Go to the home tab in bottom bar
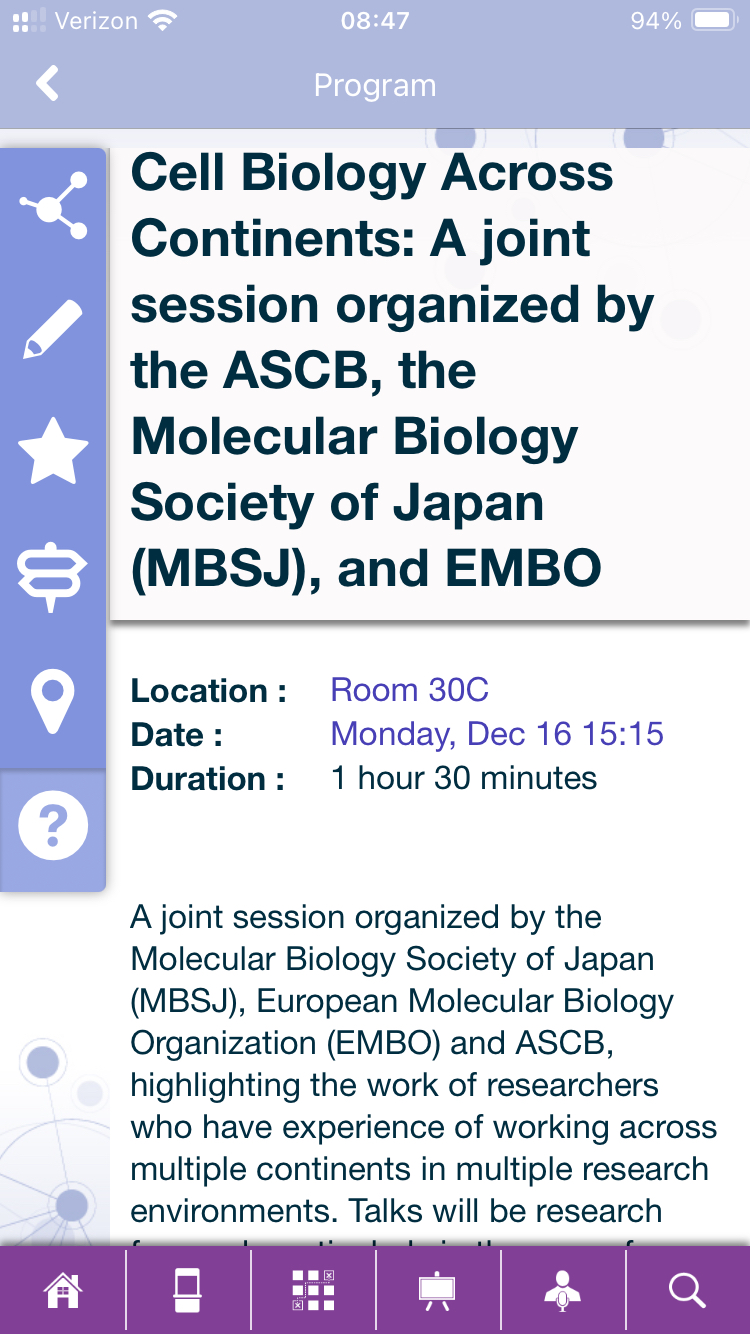This screenshot has height=1334, width=750. [62, 1290]
